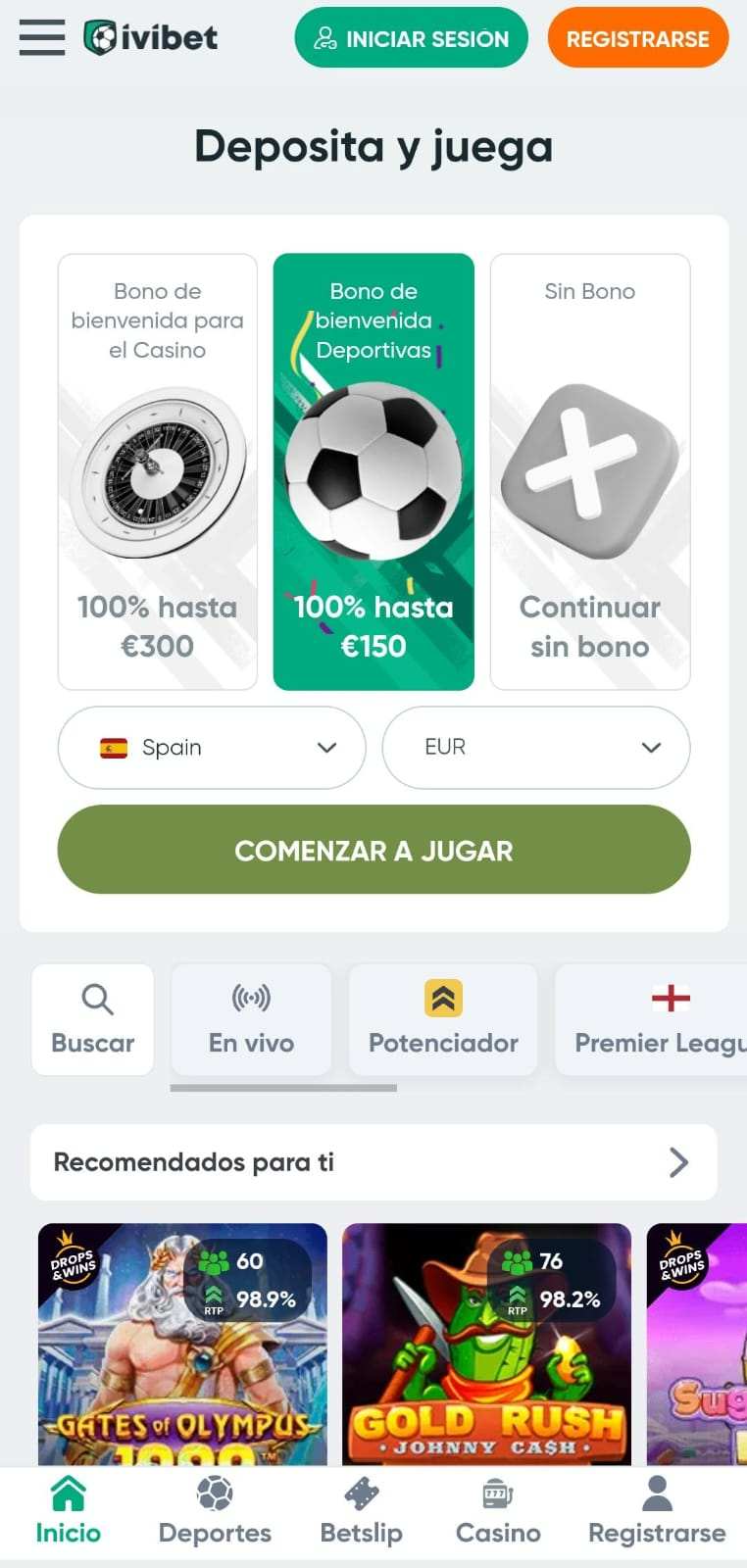Tap the orange Registrarse button
This screenshot has height=1568, width=747.
pos(637,38)
